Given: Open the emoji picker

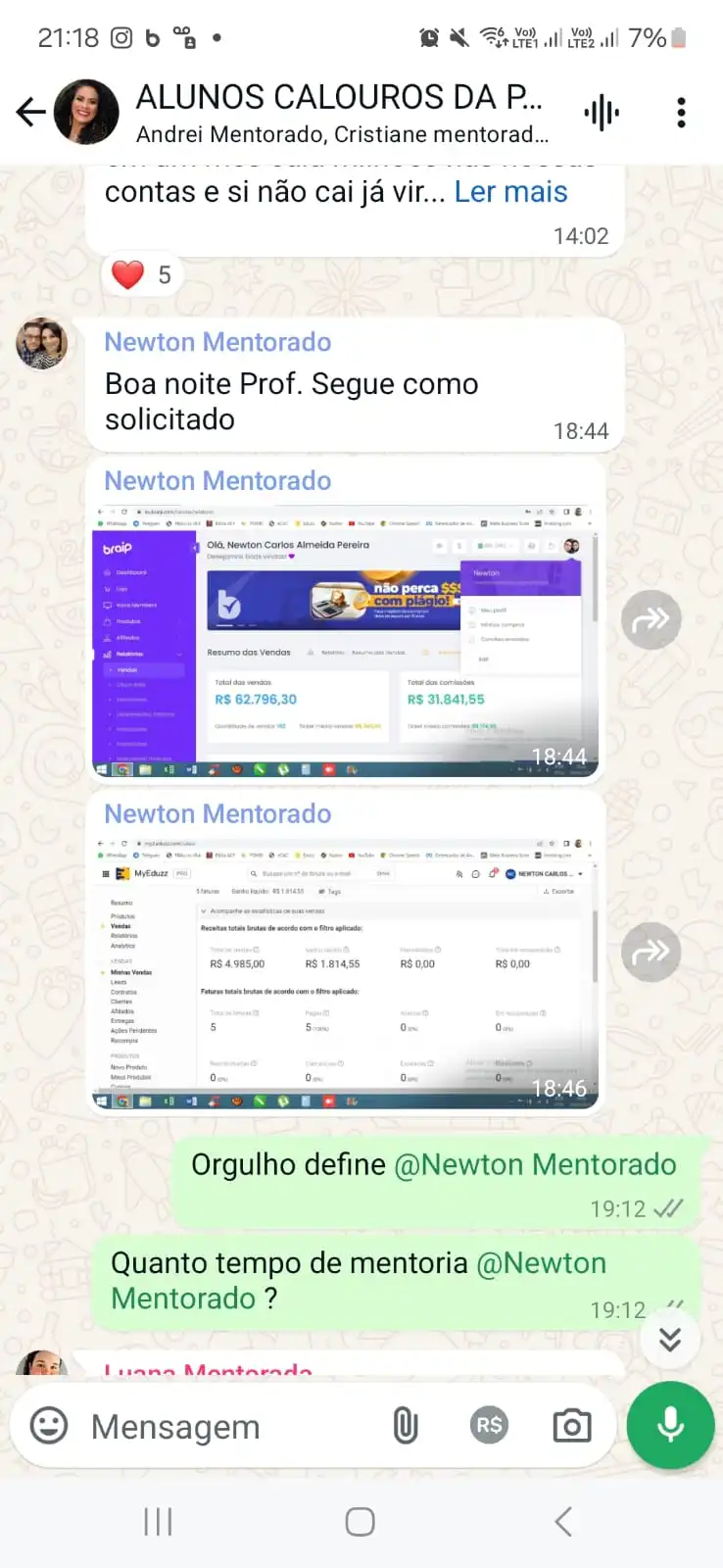Looking at the screenshot, I should (x=49, y=1426).
